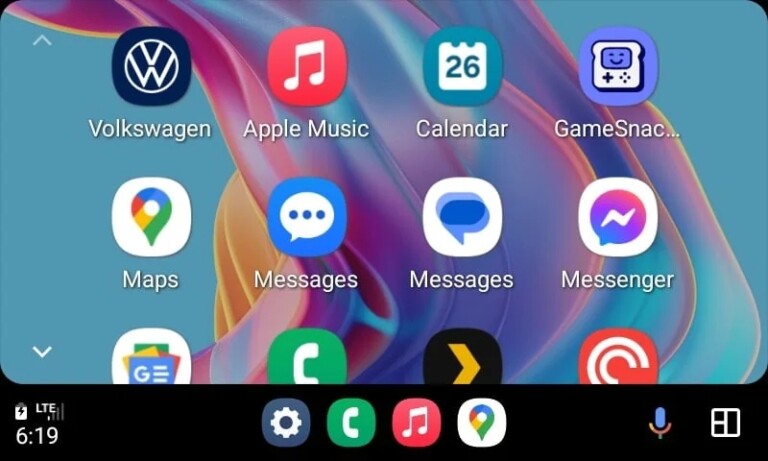Switch to the split-screen dashboard view
Viewport: 768px width, 461px height.
(x=725, y=423)
